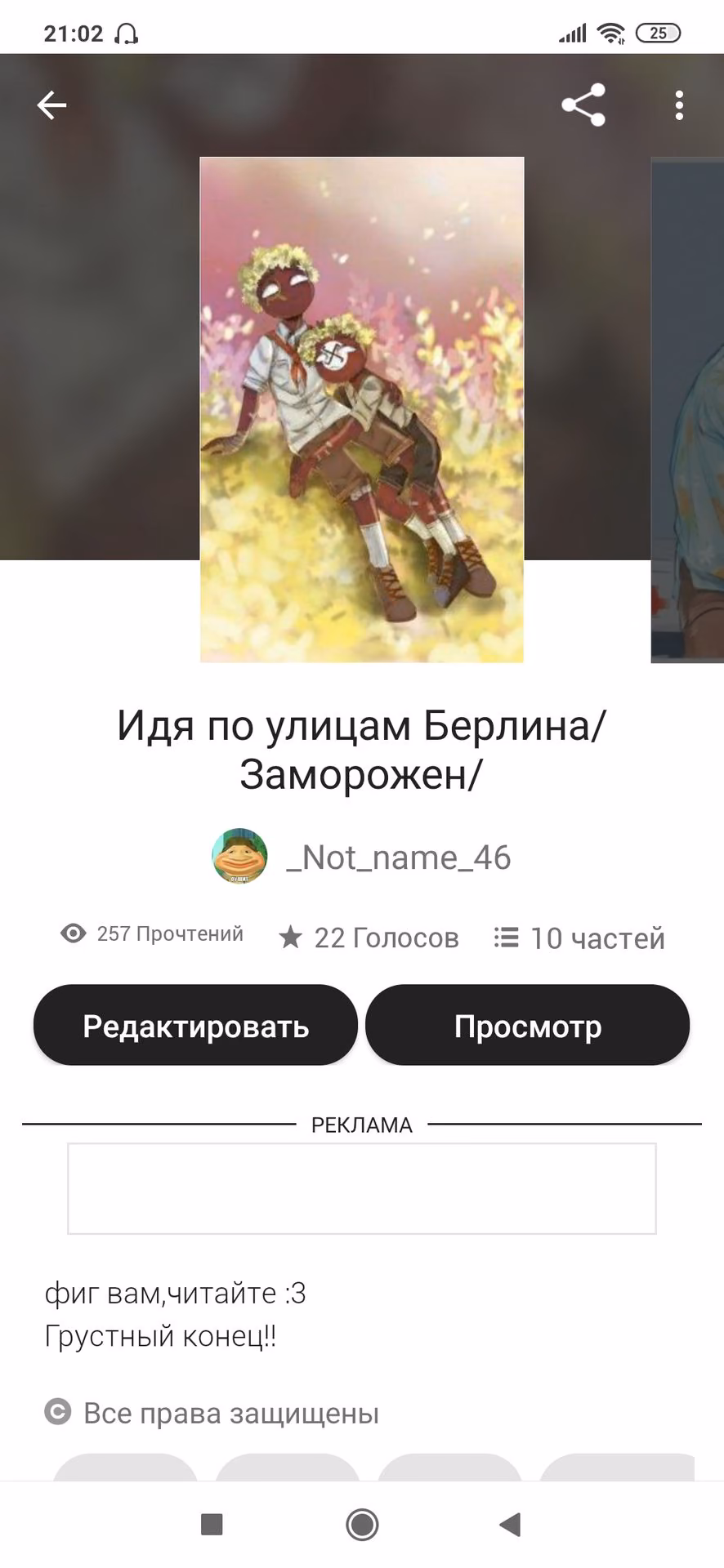Open recent apps with square button
Viewport: 724px width, 1568px height.
point(212,1524)
